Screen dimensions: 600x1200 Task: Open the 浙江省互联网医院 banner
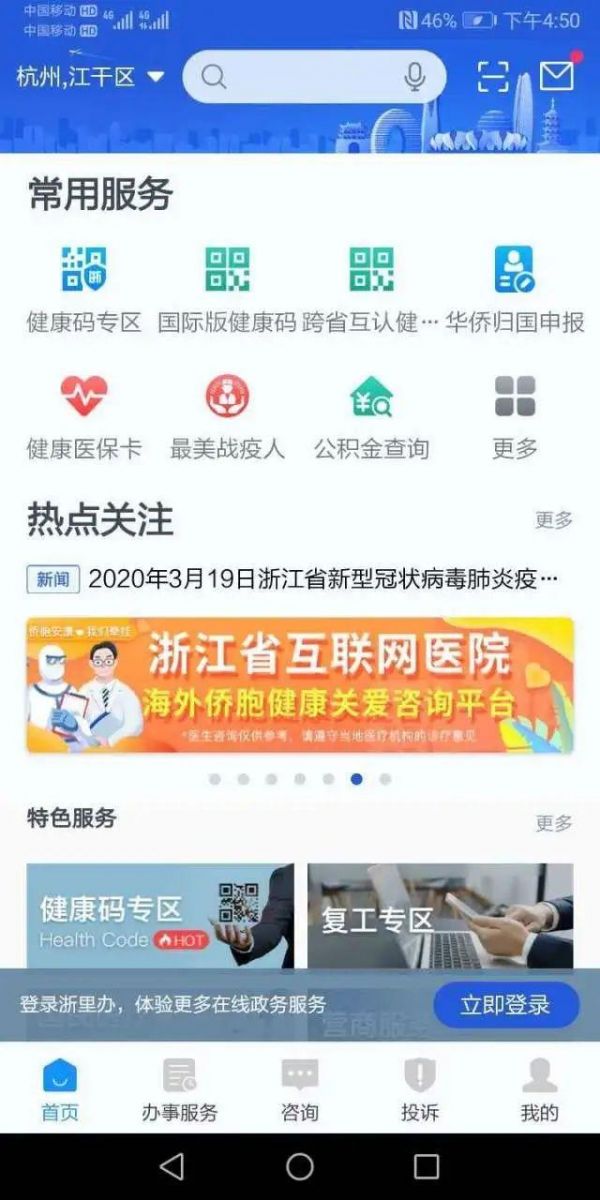[x=300, y=685]
